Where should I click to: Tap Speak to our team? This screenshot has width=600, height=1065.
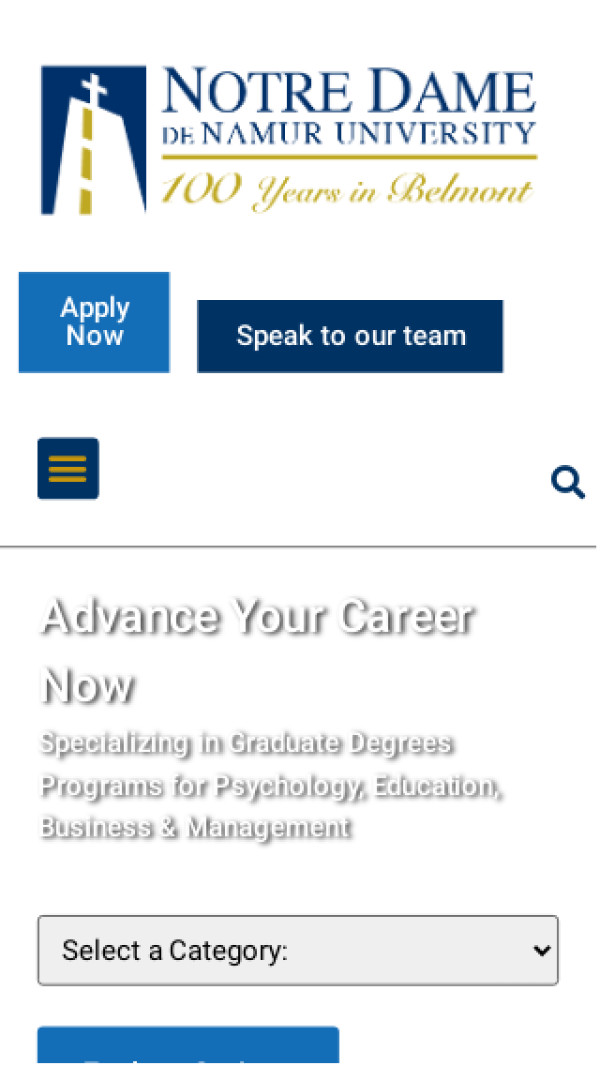[350, 336]
